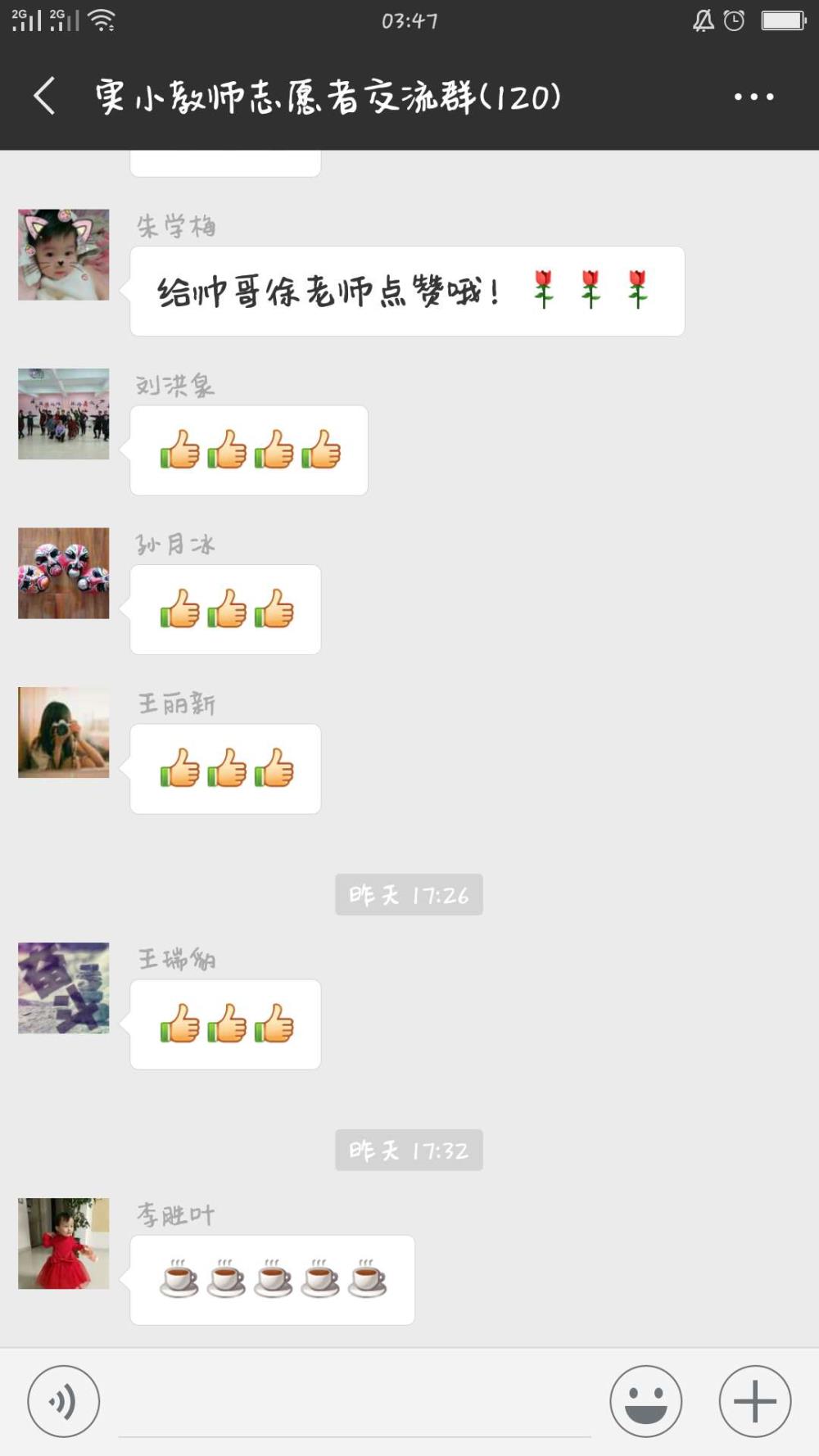Open 朱学梅's profile avatar
The height and width of the screenshot is (1456, 819).
point(64,255)
